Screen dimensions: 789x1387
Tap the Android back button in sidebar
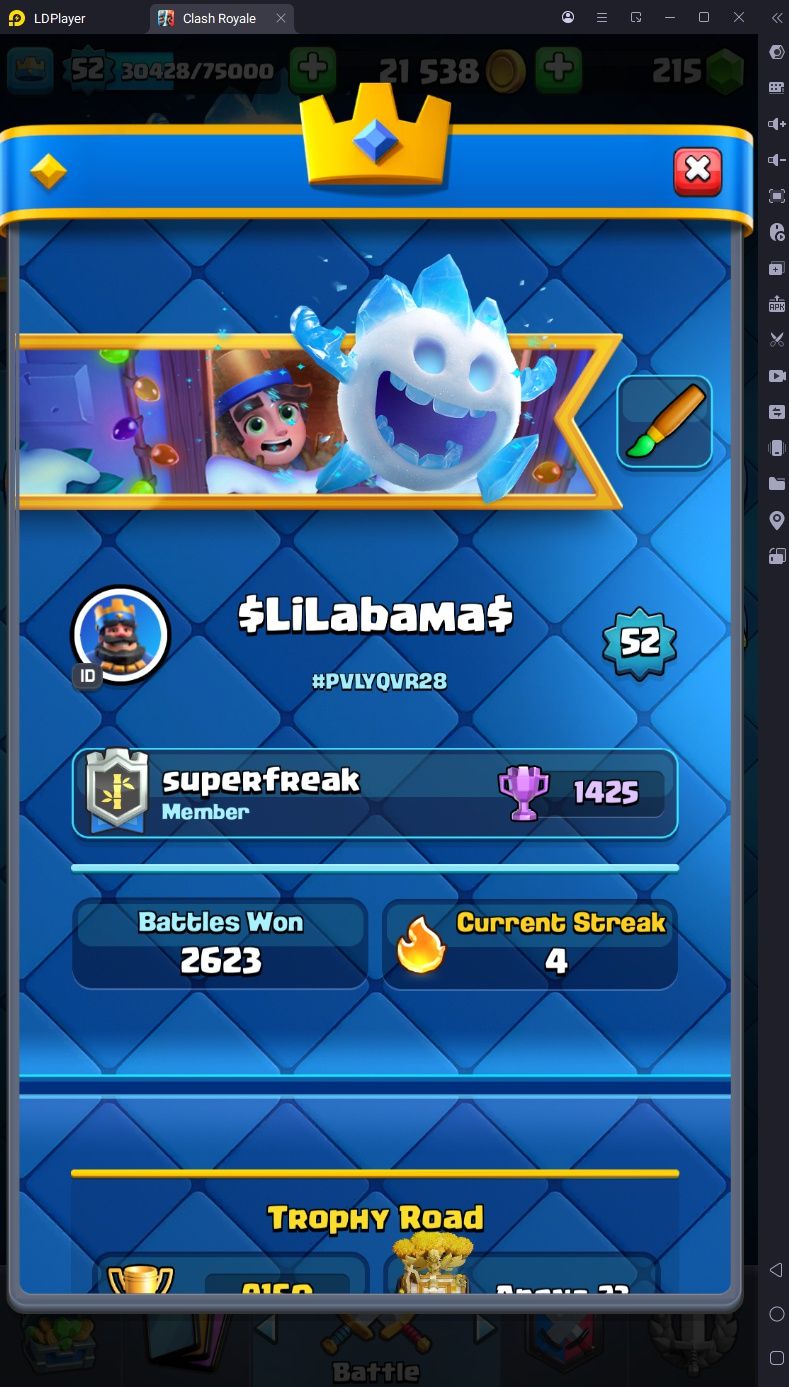[776, 1270]
